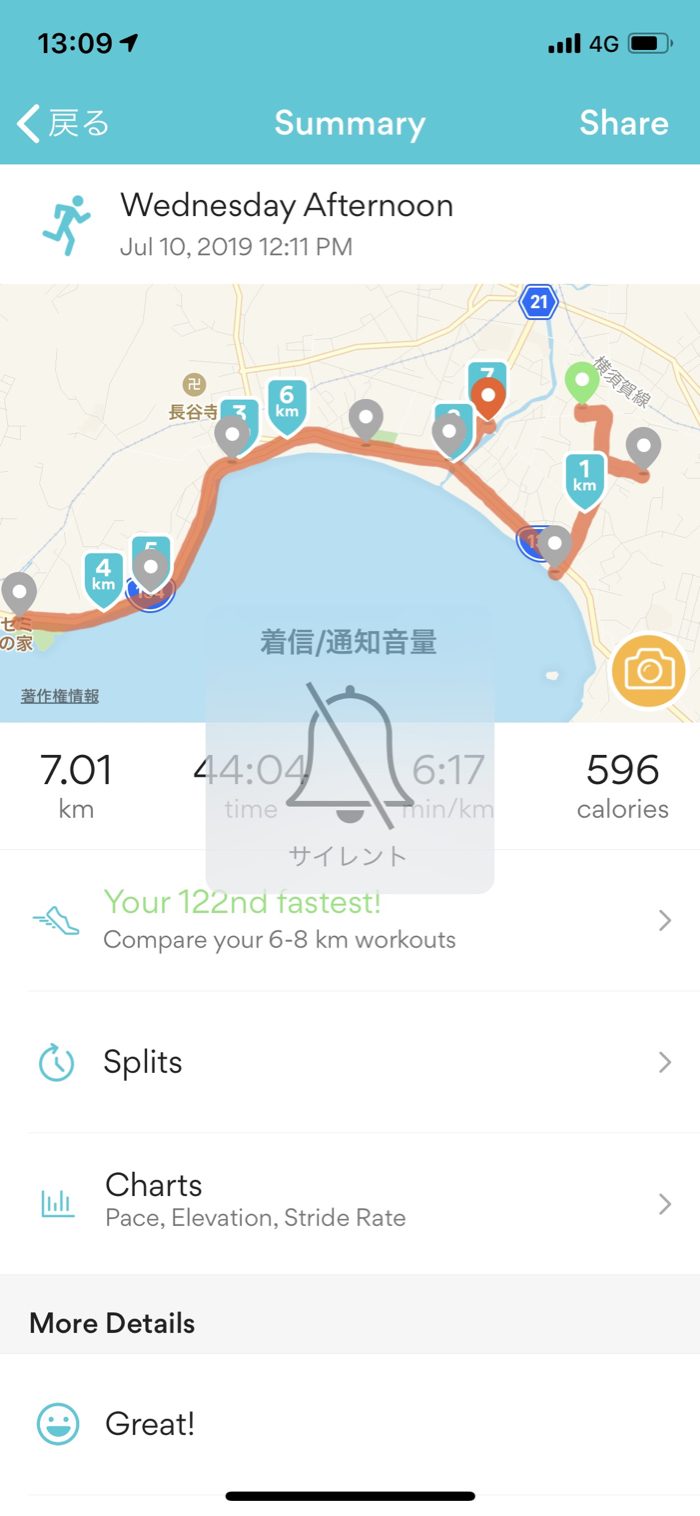
Task: Compare your 6-8 km workouts
Action: pyautogui.click(x=350, y=920)
